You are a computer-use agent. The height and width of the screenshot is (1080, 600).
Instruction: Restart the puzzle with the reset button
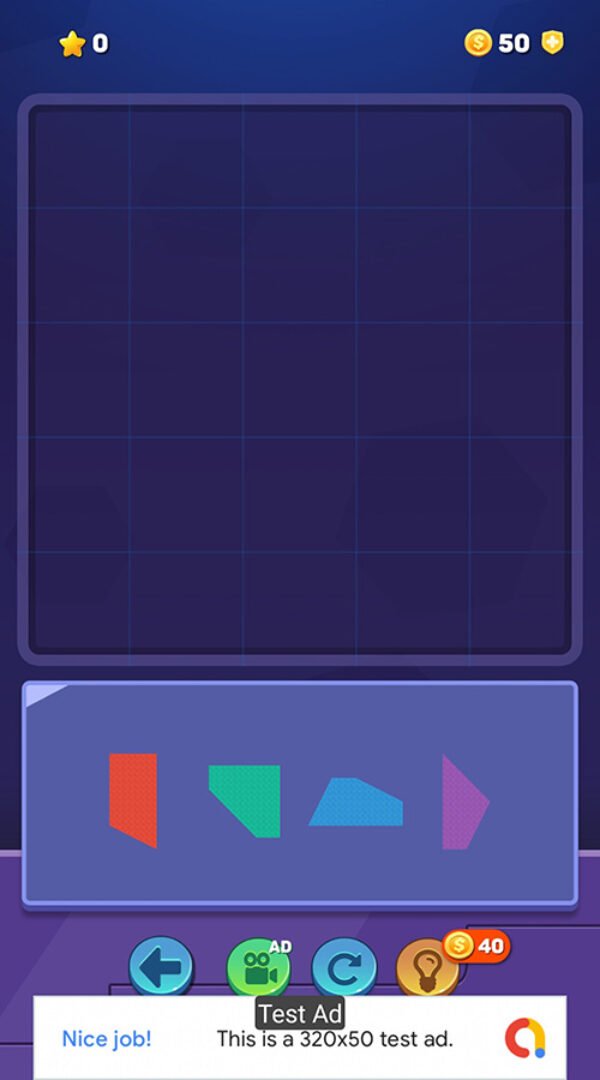click(x=344, y=968)
